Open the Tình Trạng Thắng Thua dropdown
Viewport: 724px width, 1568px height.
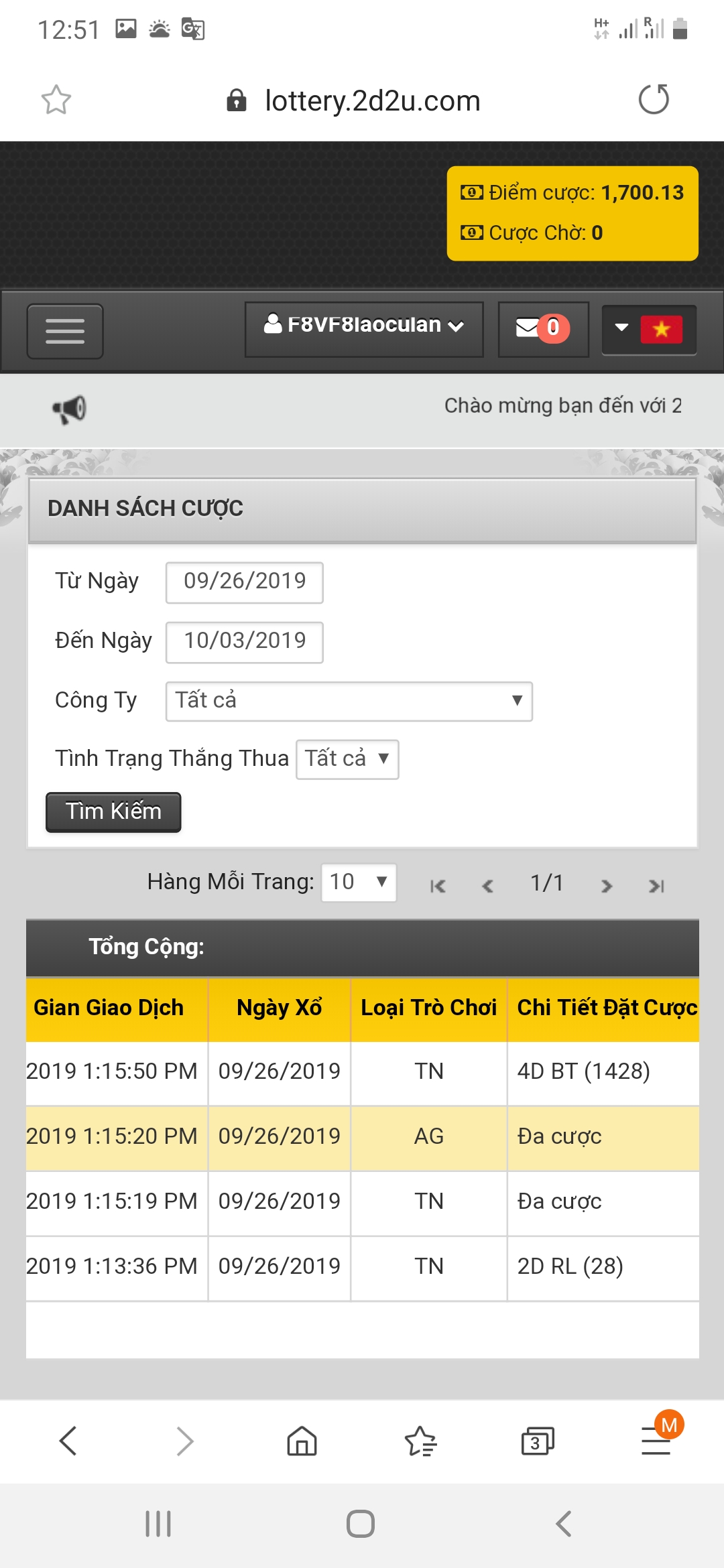(x=347, y=759)
